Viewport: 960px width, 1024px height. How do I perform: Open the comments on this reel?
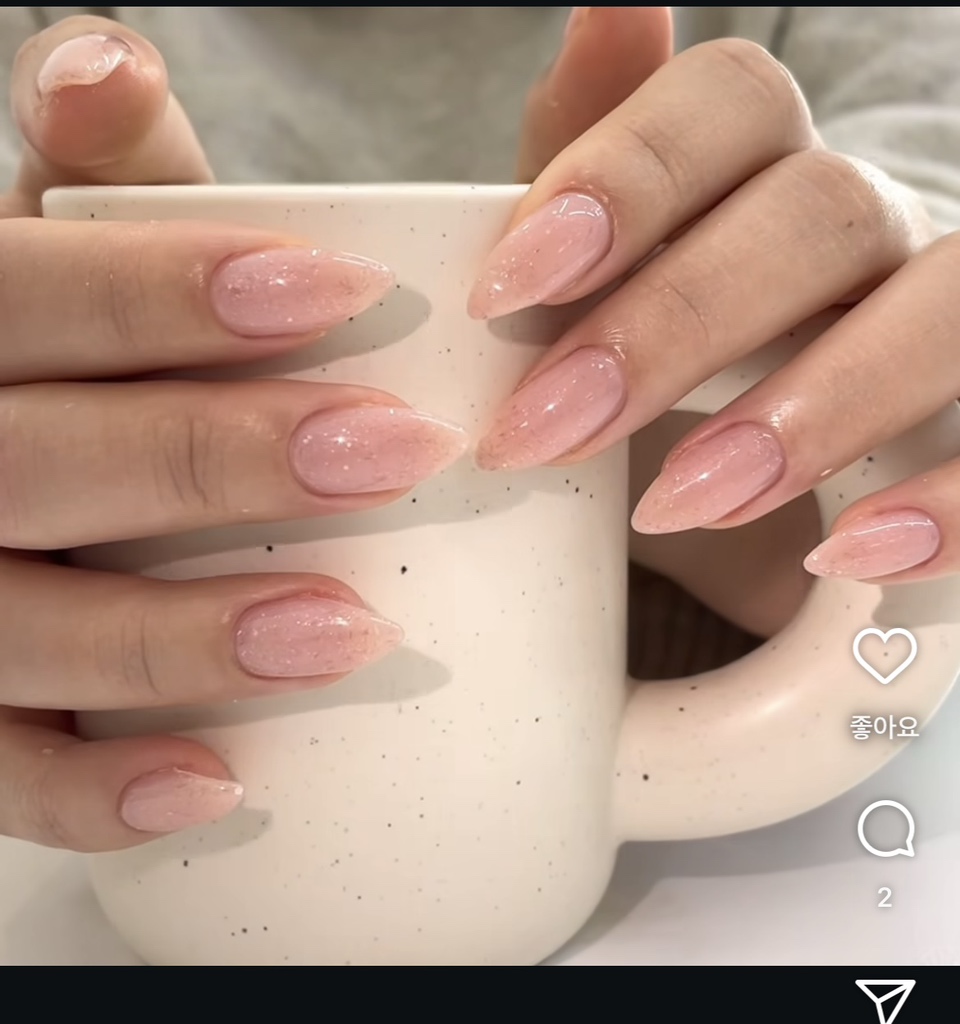[x=885, y=829]
